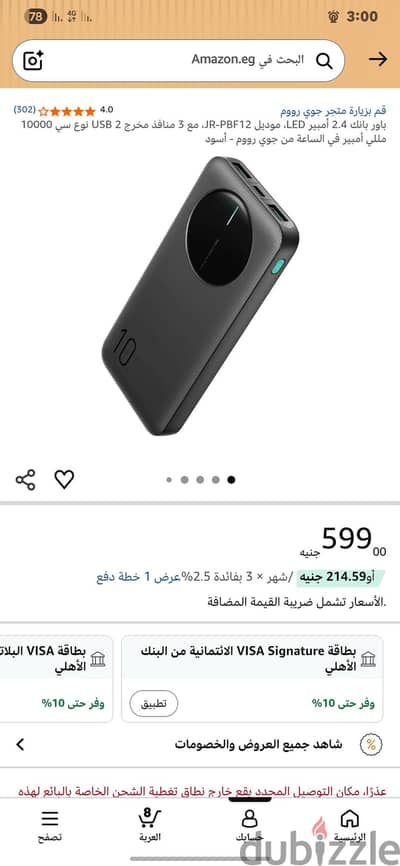Visit the Joyroom store link
Image resolution: width=400 pixels, height=866 pixels.
(x=333, y=111)
